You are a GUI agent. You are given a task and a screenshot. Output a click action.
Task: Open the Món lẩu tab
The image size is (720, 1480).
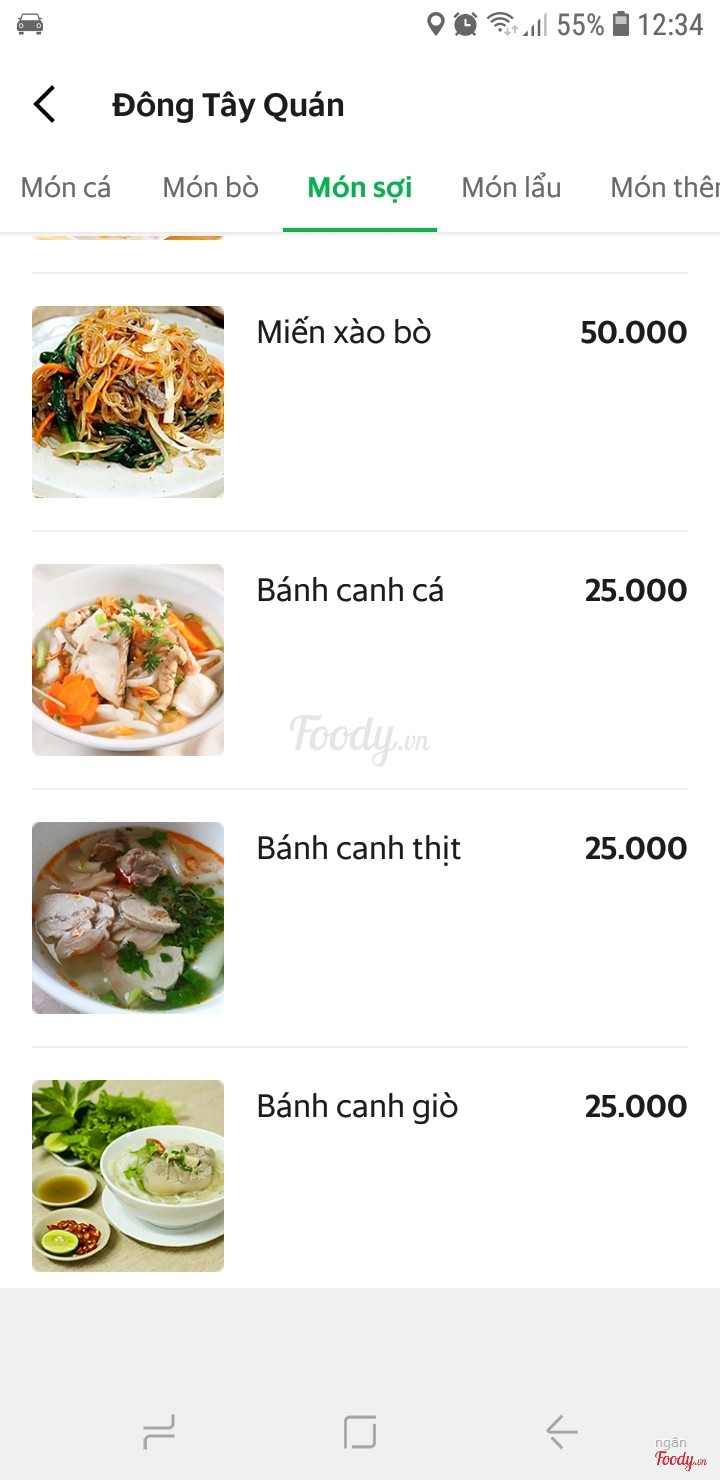(511, 188)
